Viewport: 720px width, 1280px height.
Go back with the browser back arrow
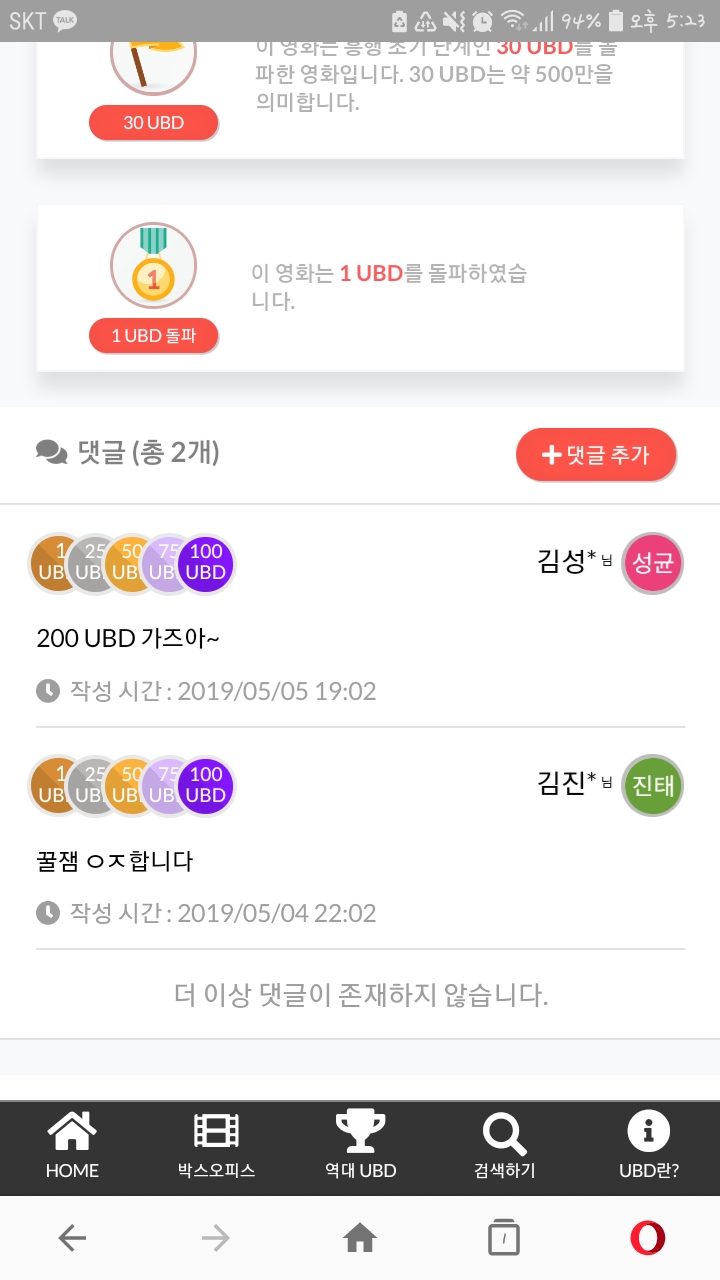pyautogui.click(x=72, y=1239)
